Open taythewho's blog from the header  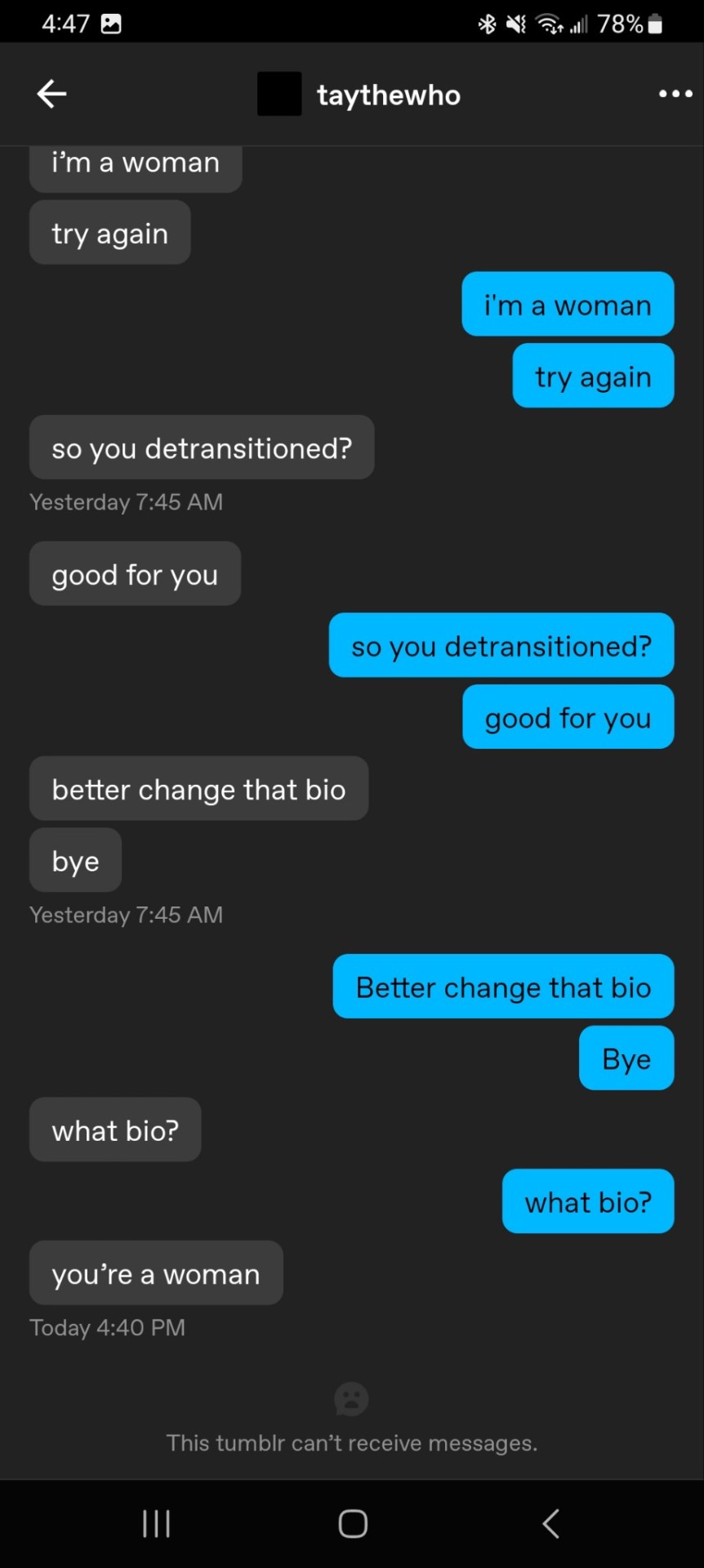pyautogui.click(x=388, y=95)
